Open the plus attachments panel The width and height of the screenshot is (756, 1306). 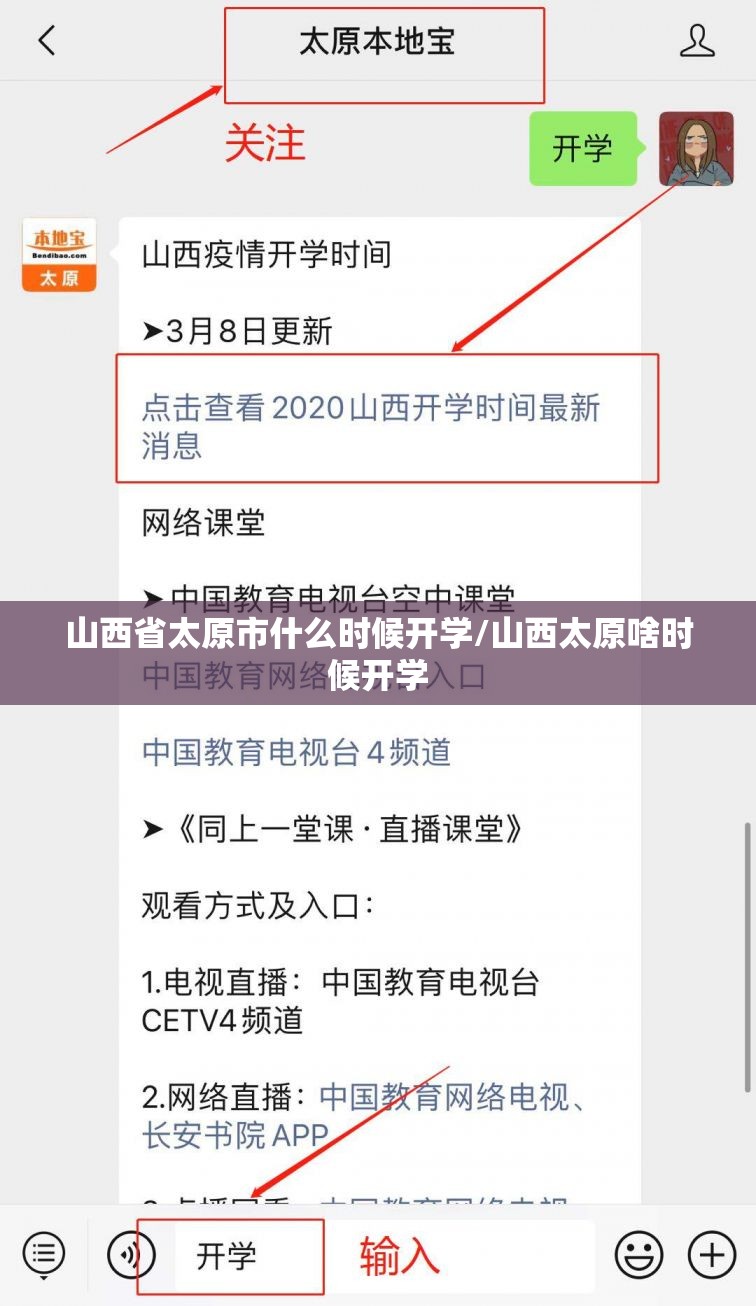tap(711, 1254)
